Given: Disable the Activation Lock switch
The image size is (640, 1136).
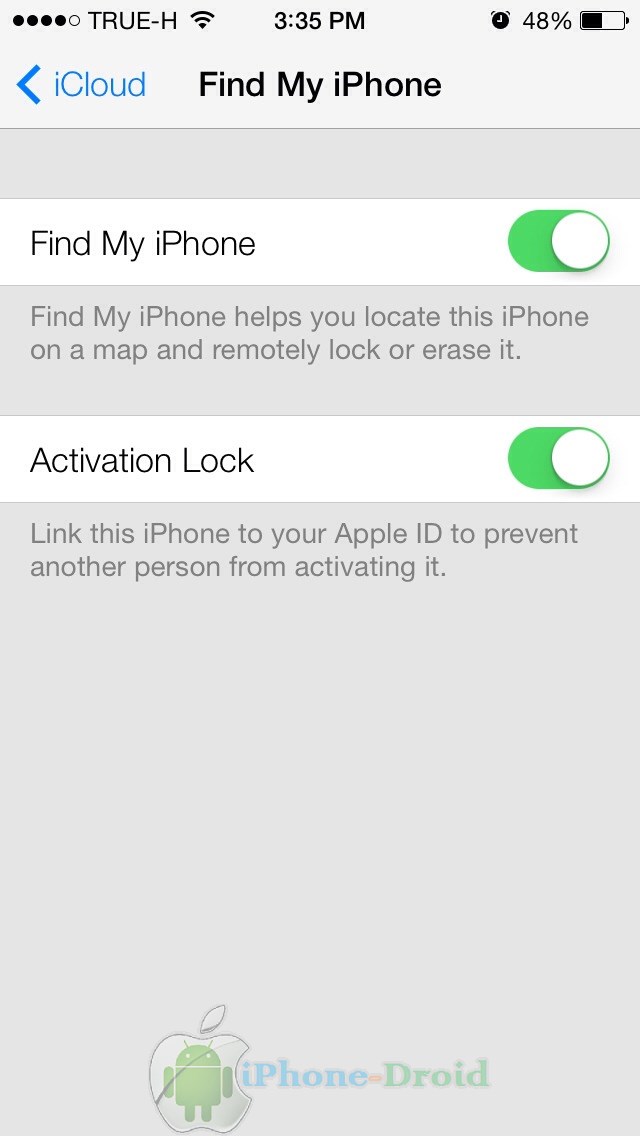Looking at the screenshot, I should pos(558,459).
